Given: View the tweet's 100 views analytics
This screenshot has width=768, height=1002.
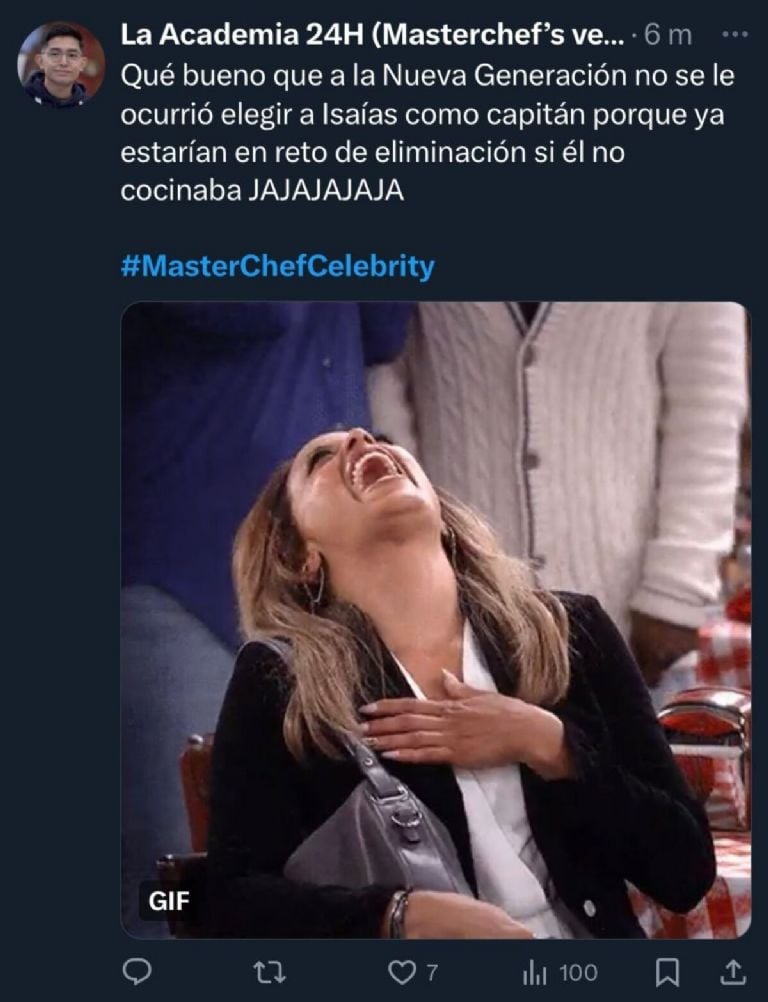Looking at the screenshot, I should click(560, 971).
